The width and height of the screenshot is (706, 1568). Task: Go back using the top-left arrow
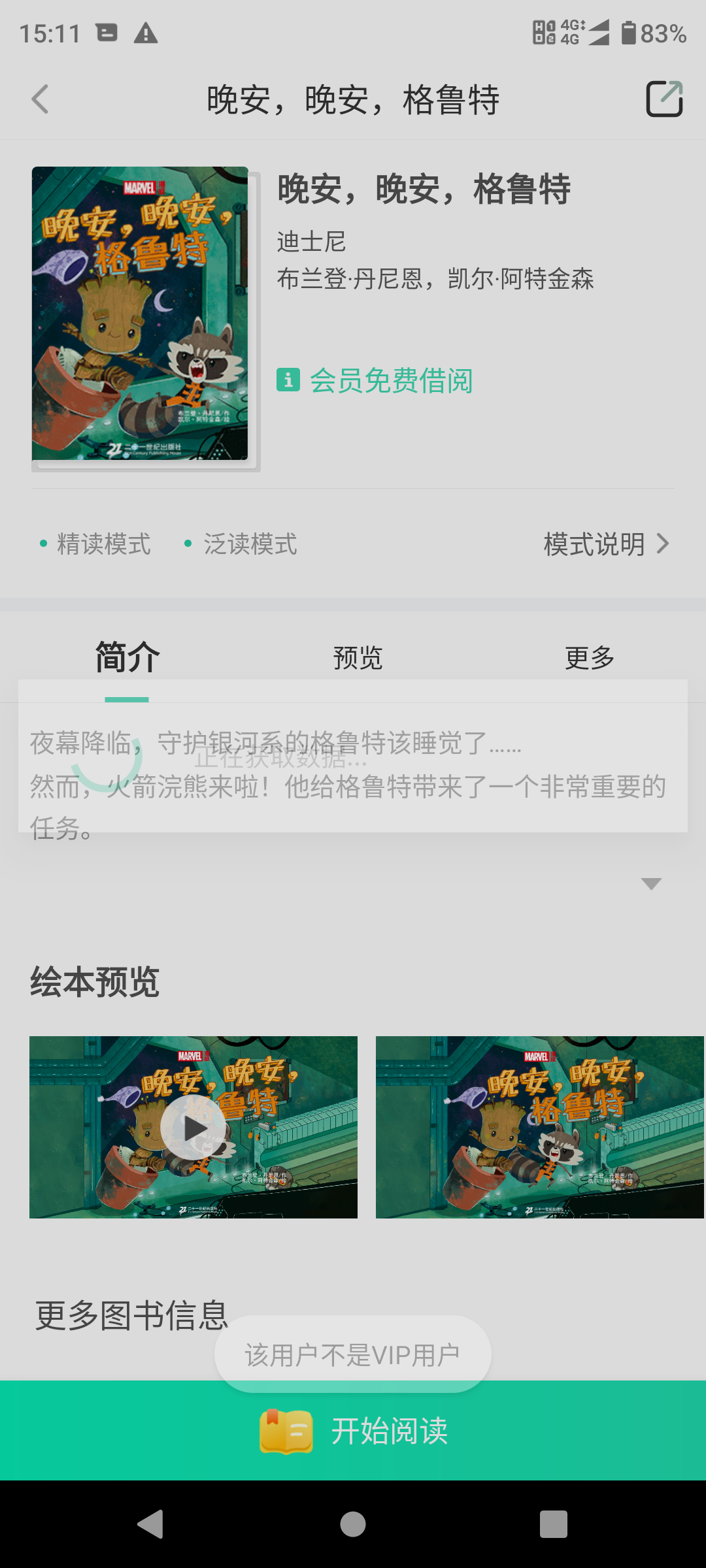pyautogui.click(x=41, y=99)
